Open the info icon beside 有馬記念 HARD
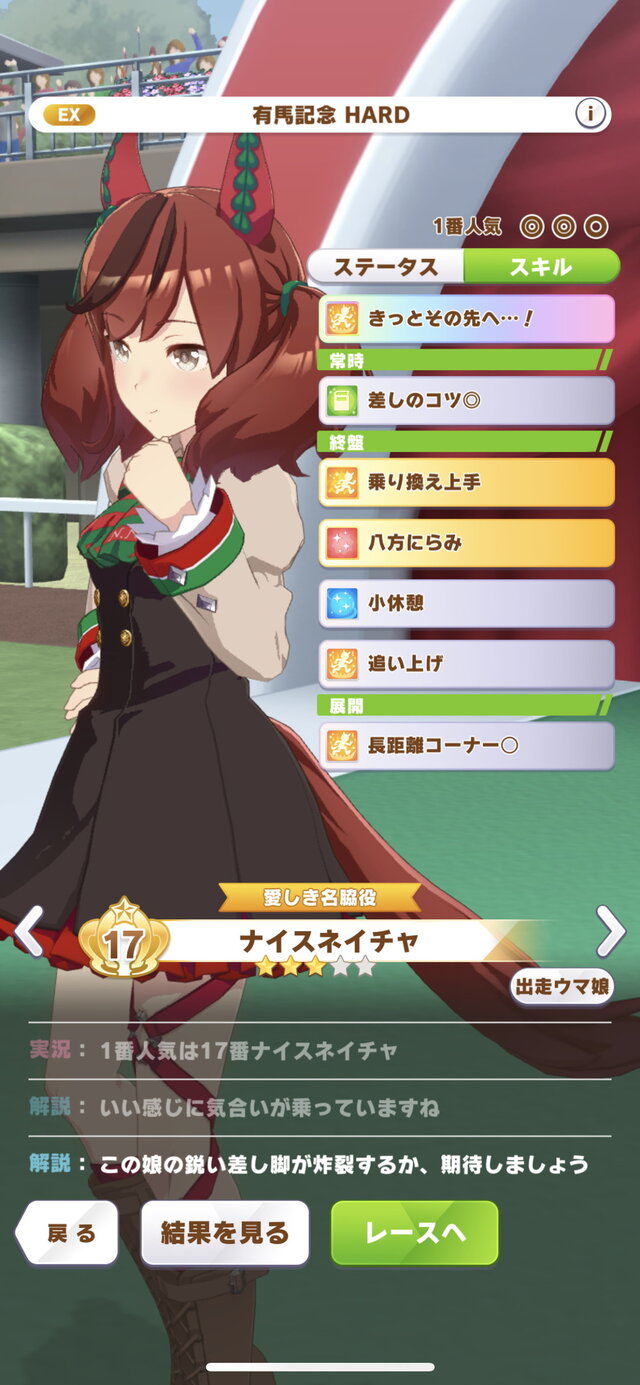Screen dimensions: 640x1385 pos(591,114)
